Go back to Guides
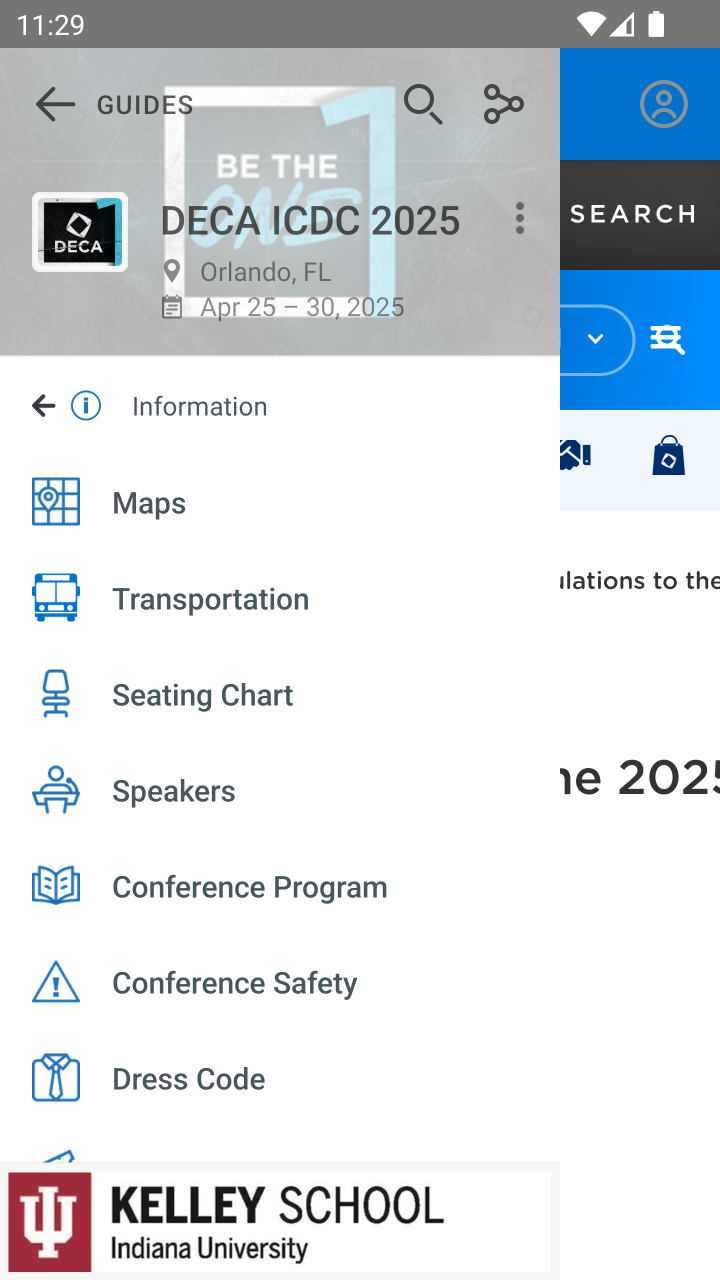 coord(55,104)
